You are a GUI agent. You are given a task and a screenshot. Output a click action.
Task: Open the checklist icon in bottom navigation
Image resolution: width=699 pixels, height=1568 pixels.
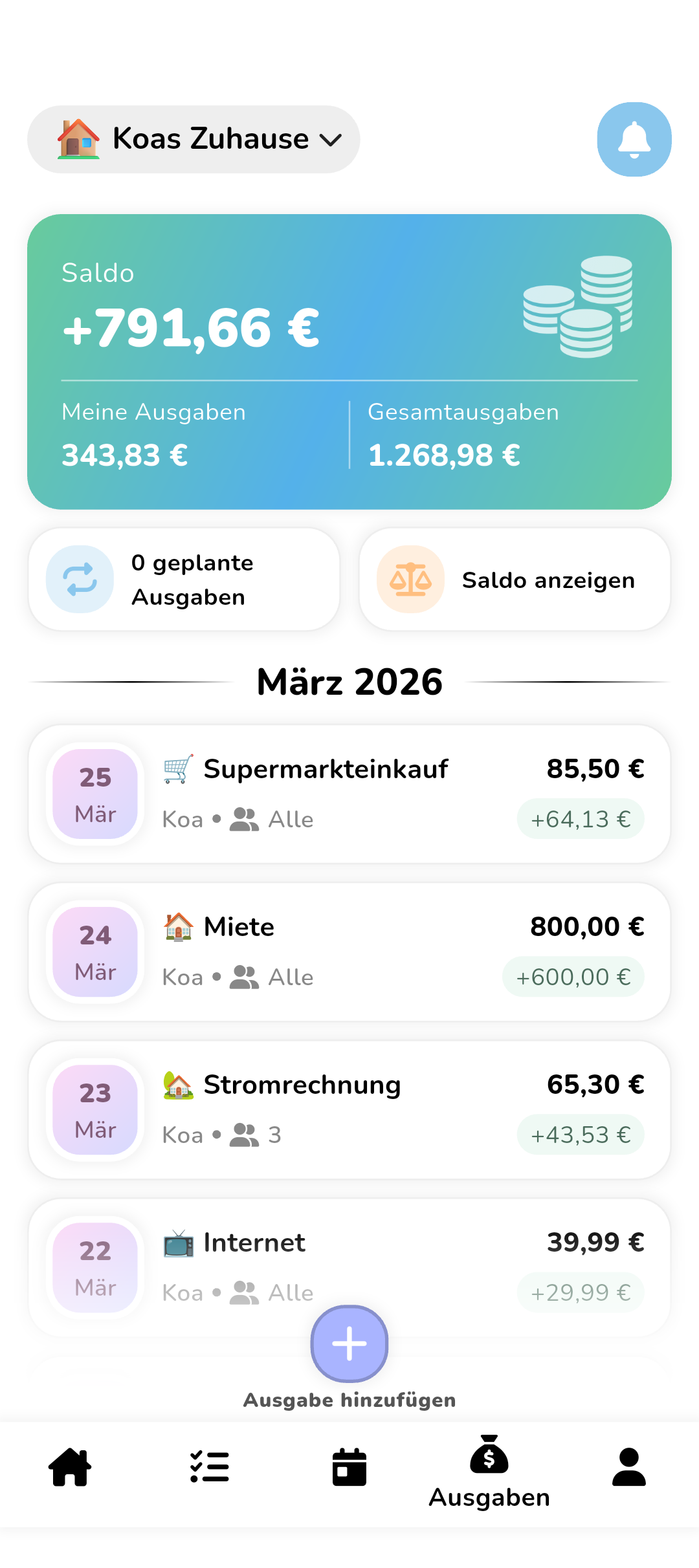pos(209,1467)
